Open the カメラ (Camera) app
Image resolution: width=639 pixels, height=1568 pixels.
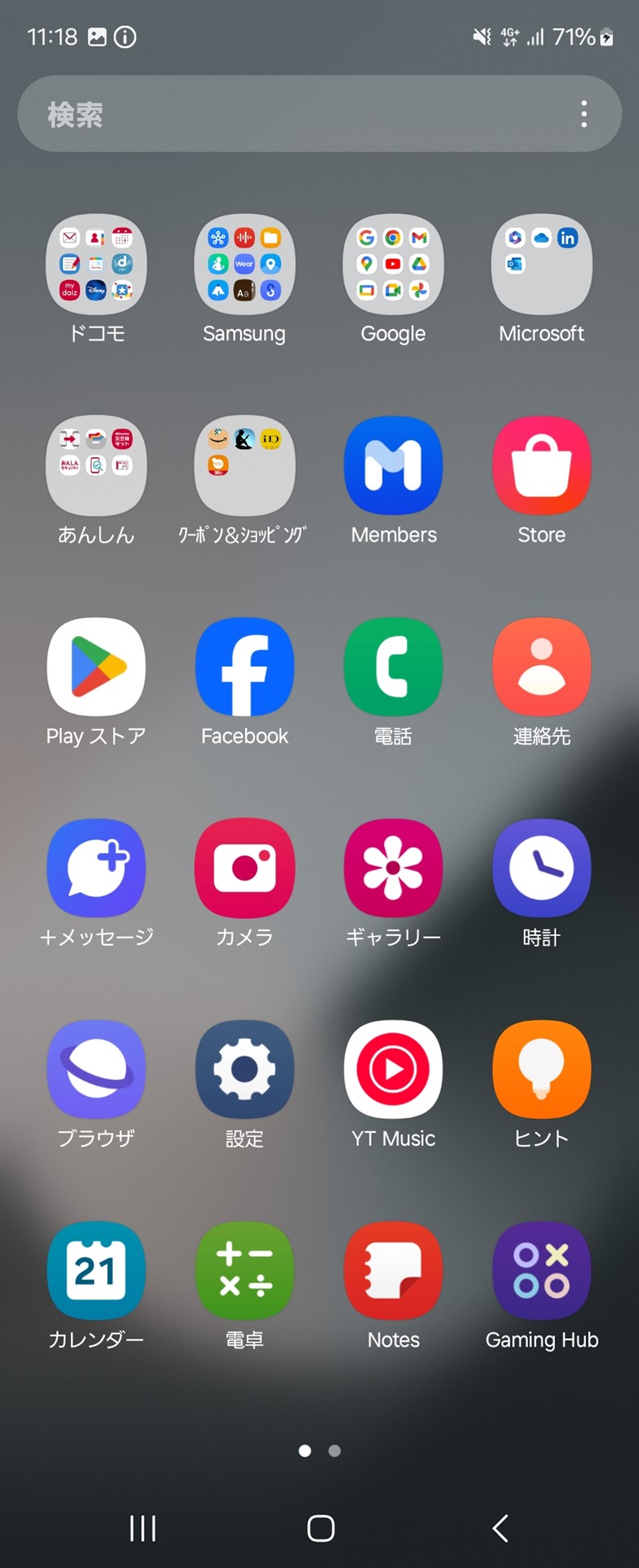244,867
